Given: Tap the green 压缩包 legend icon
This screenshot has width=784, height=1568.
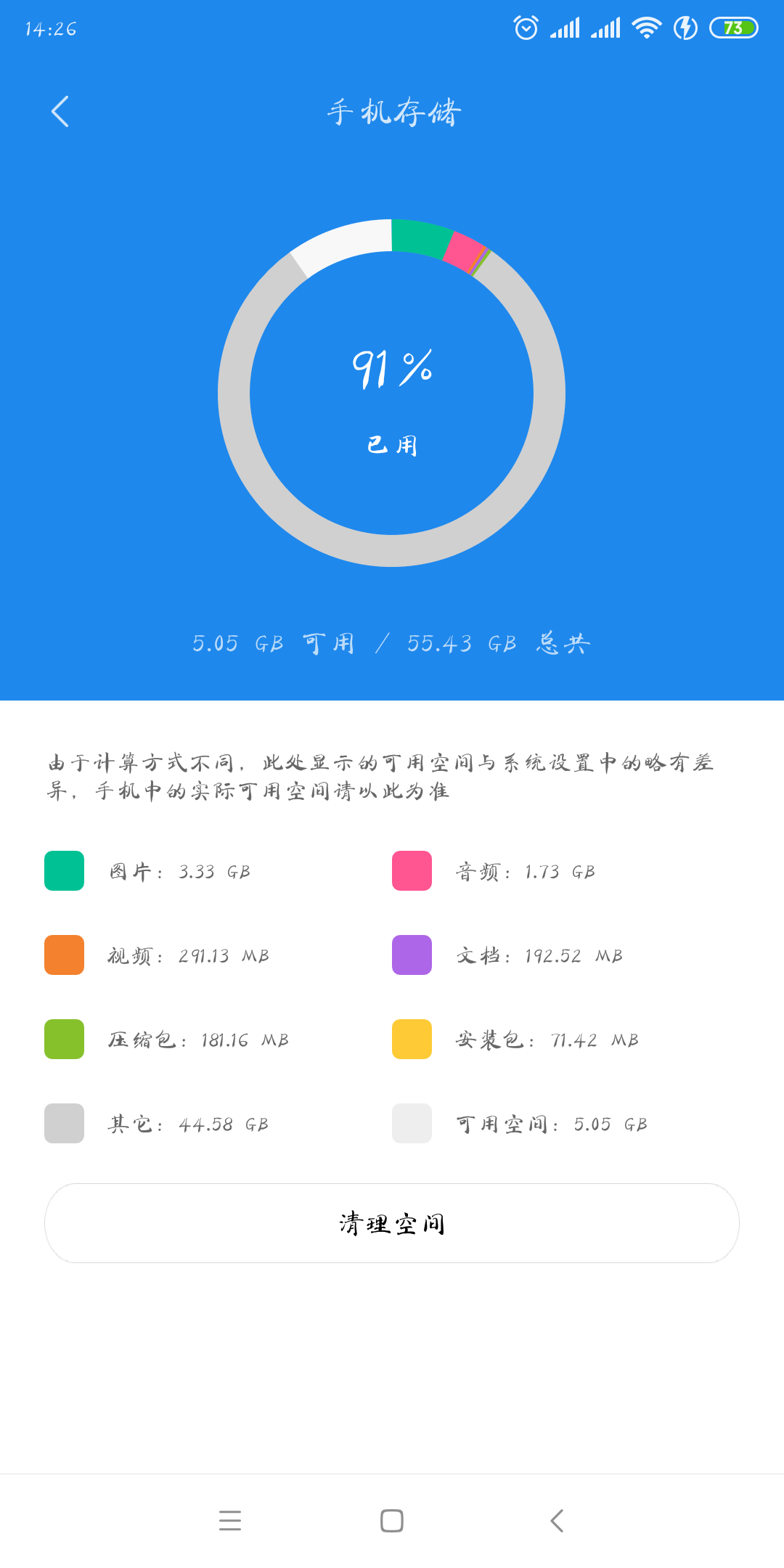Looking at the screenshot, I should click(x=63, y=1040).
